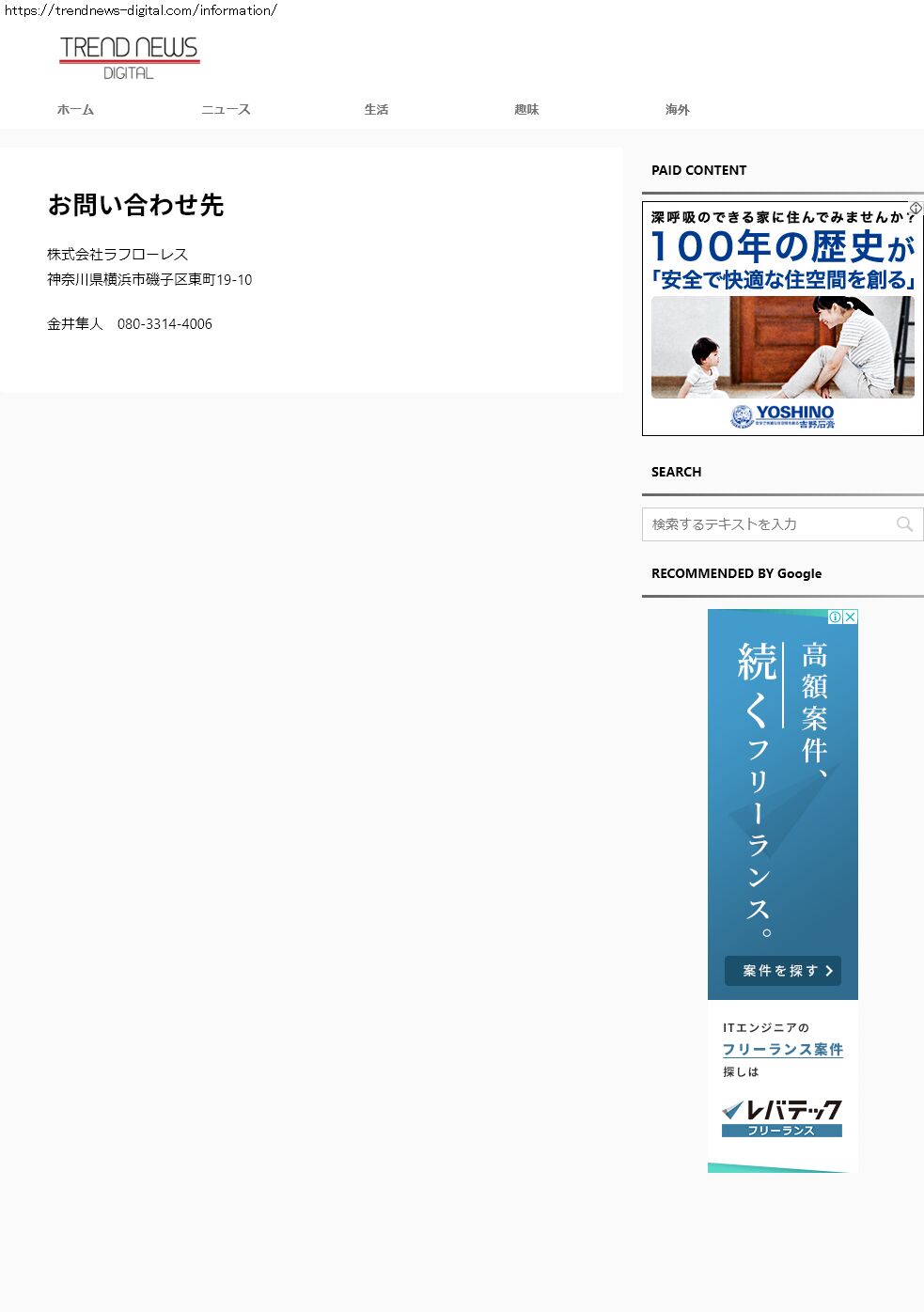
Task: Close the レバテック freelance ad
Action: coord(851,617)
